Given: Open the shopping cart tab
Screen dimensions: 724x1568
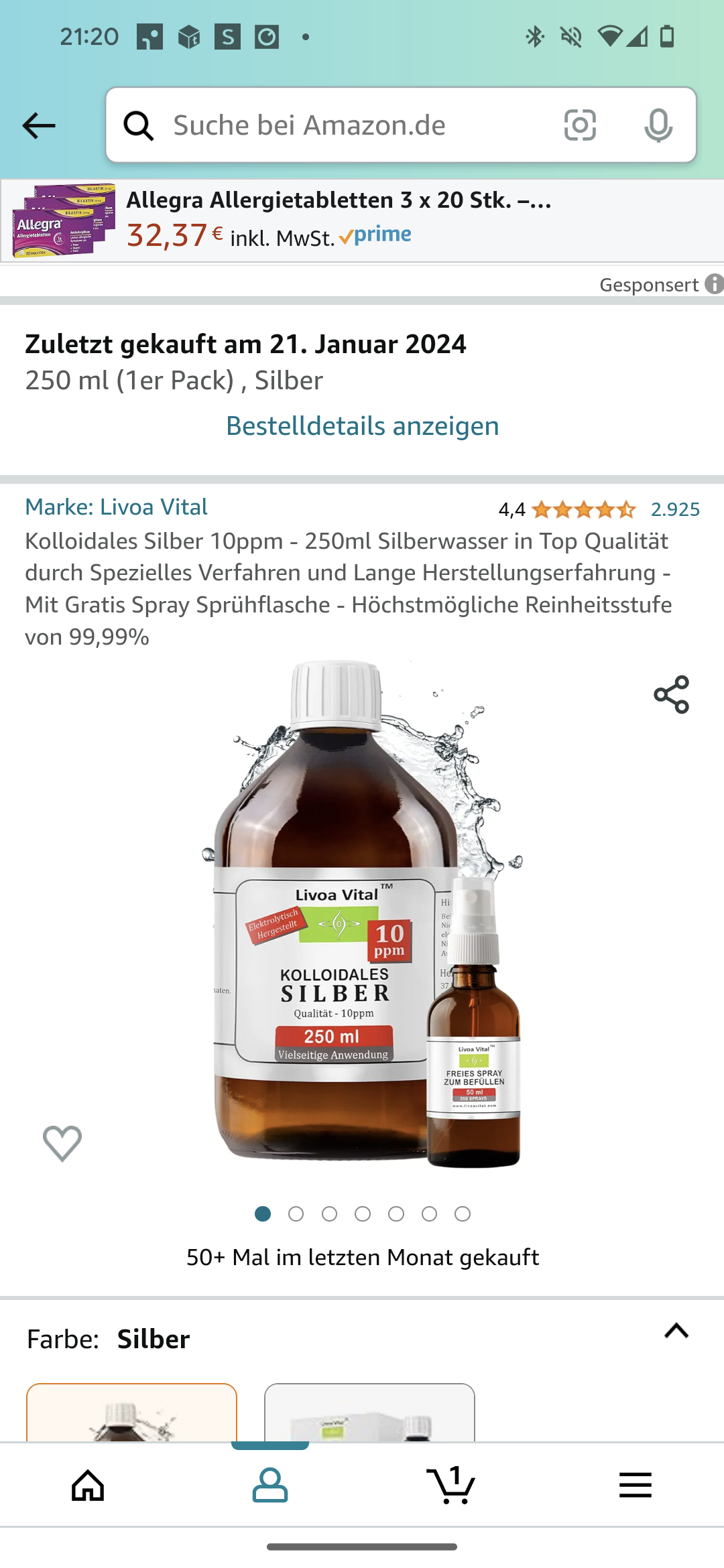Looking at the screenshot, I should 451,1485.
